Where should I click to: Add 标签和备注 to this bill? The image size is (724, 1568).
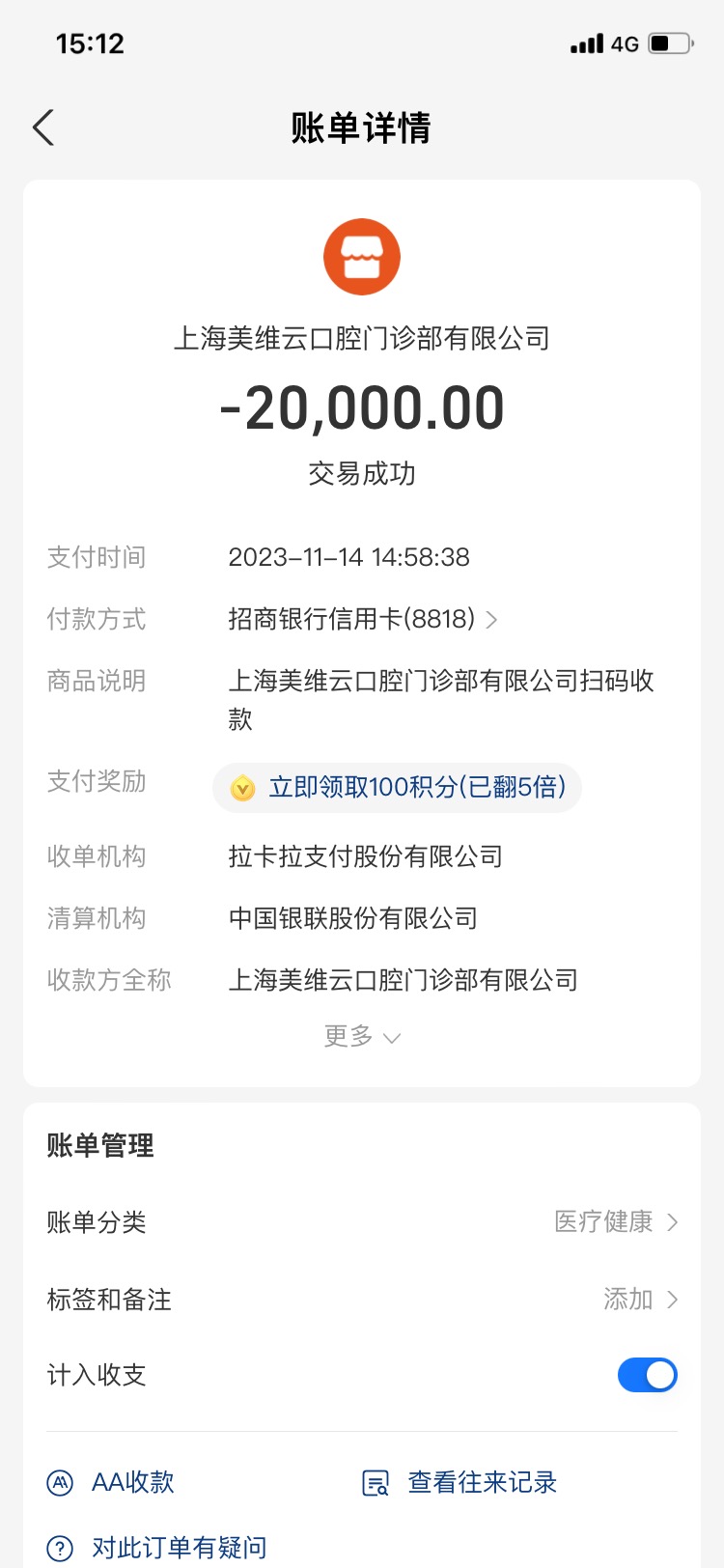point(362,1299)
